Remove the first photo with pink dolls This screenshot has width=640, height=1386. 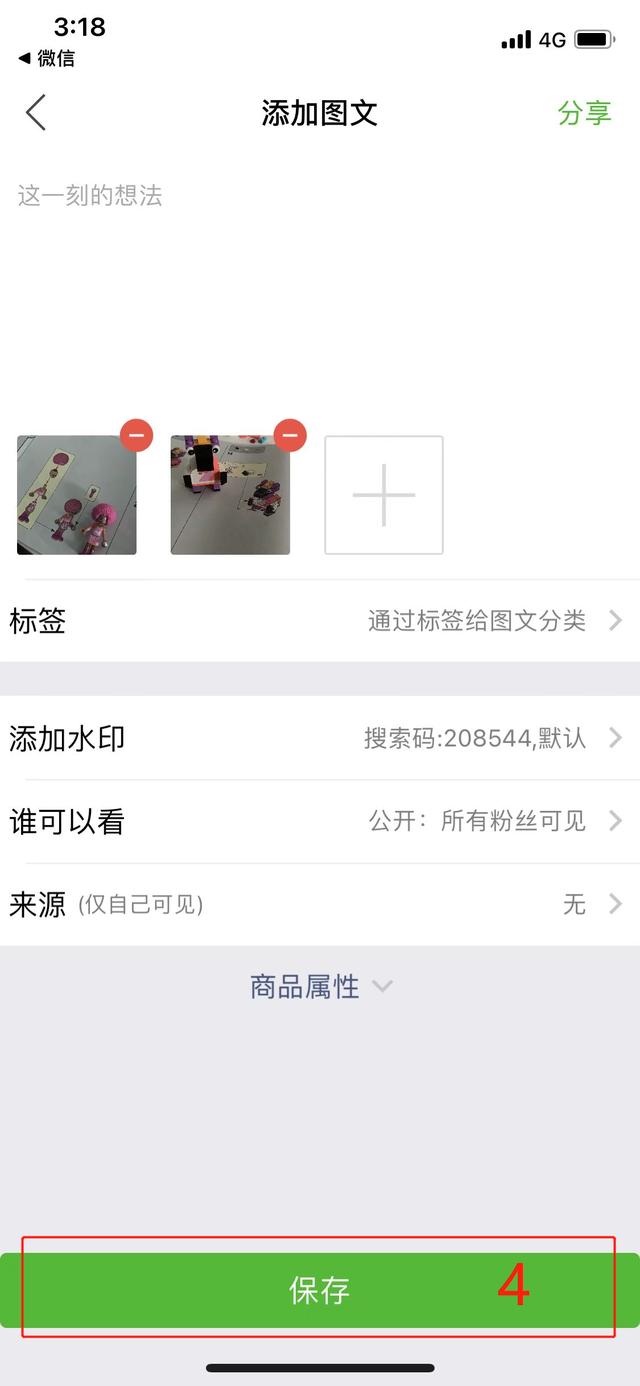(x=137, y=436)
